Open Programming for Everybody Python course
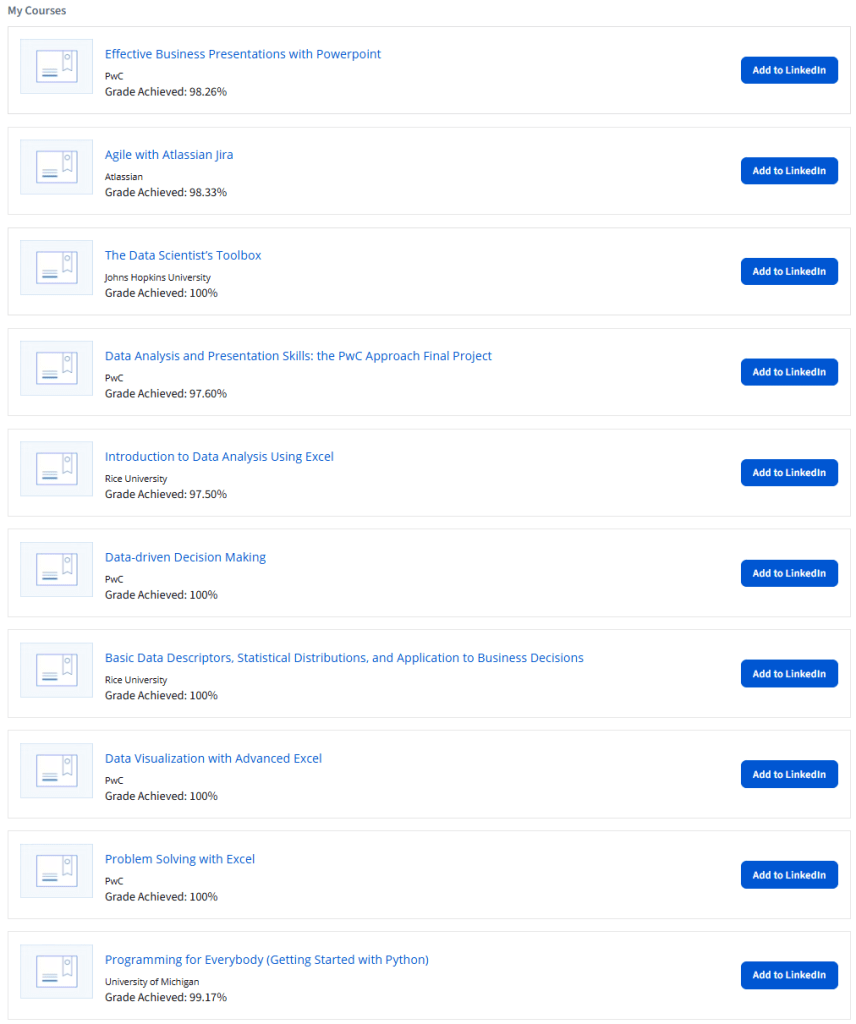Screen dimensions: 856x1024 point(266,960)
